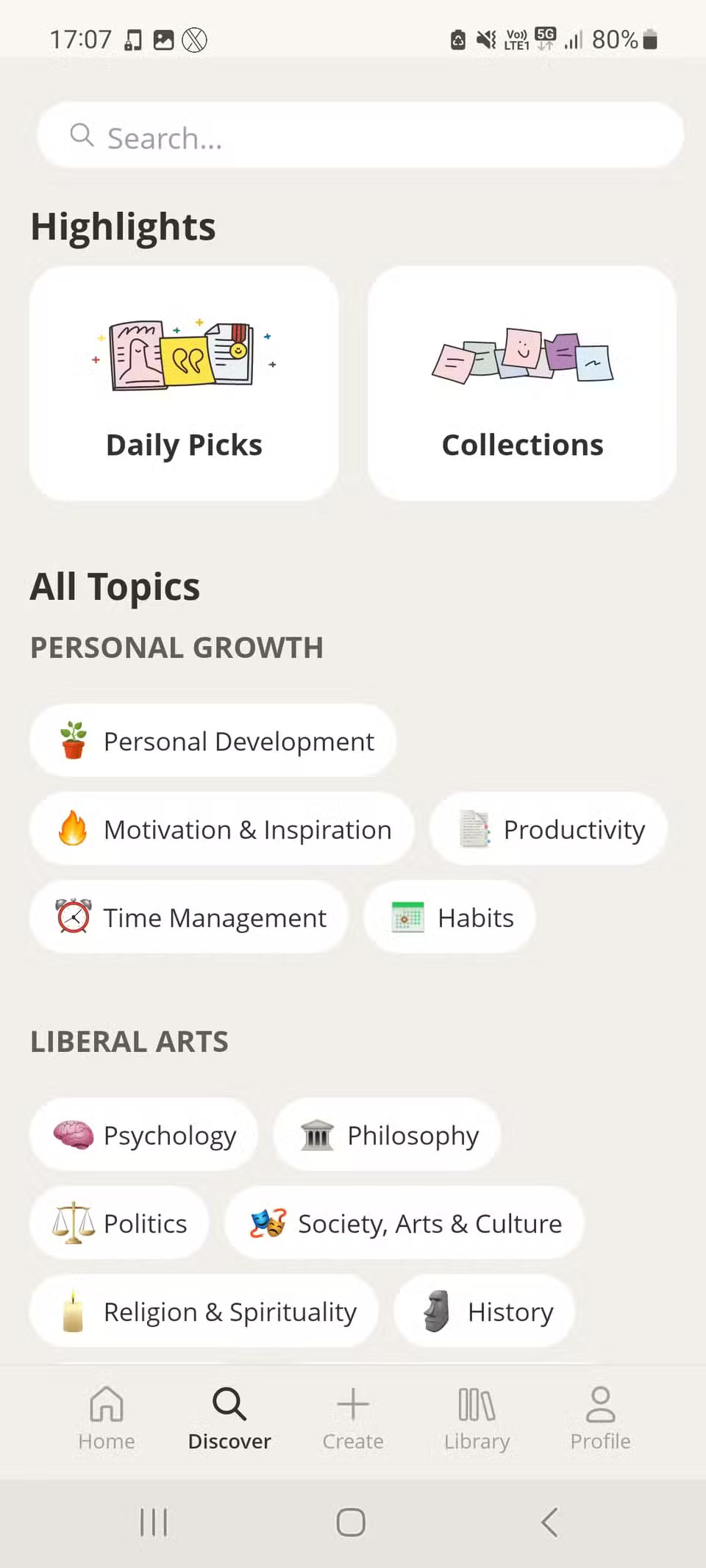This screenshot has width=706, height=1568.
Task: Open the Psychology topic
Action: [x=144, y=1134]
